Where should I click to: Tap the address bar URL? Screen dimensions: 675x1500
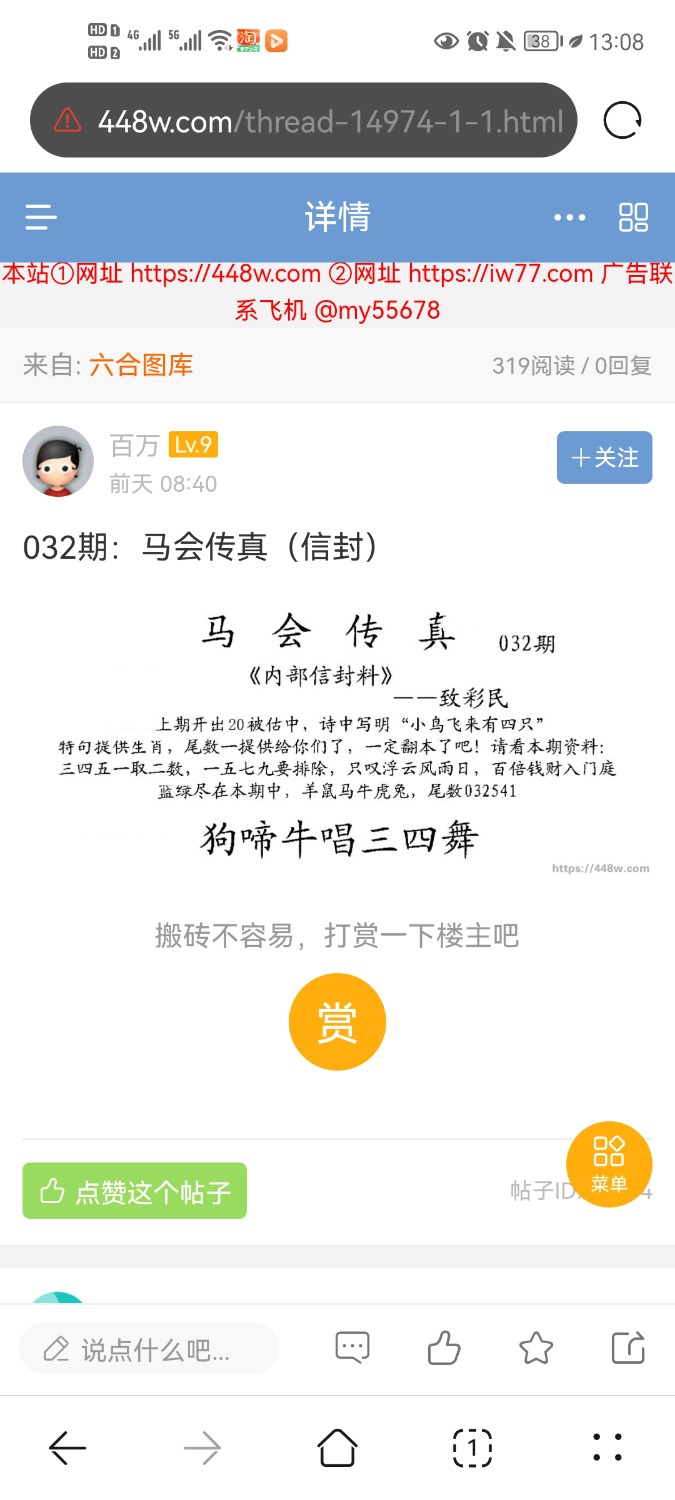click(330, 121)
